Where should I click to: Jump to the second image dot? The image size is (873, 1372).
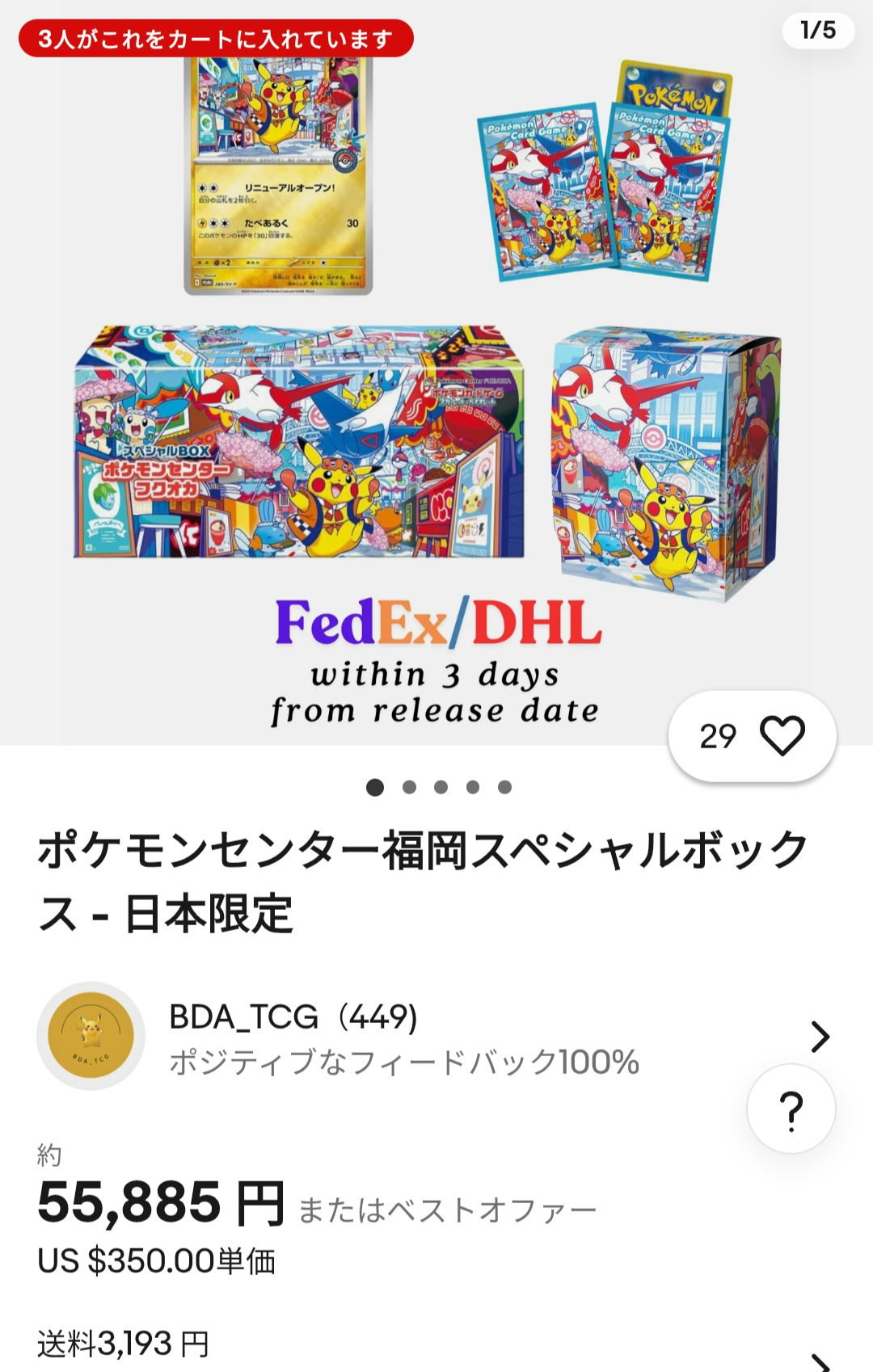[409, 787]
